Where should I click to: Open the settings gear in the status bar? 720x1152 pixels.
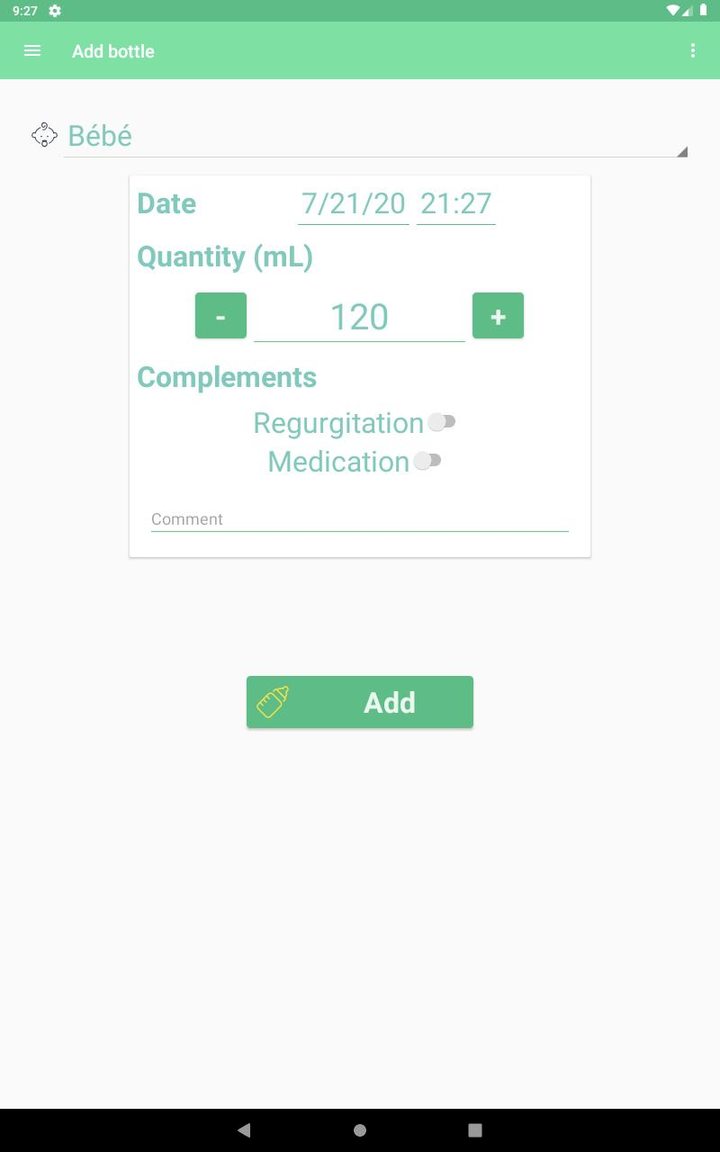coord(54,11)
